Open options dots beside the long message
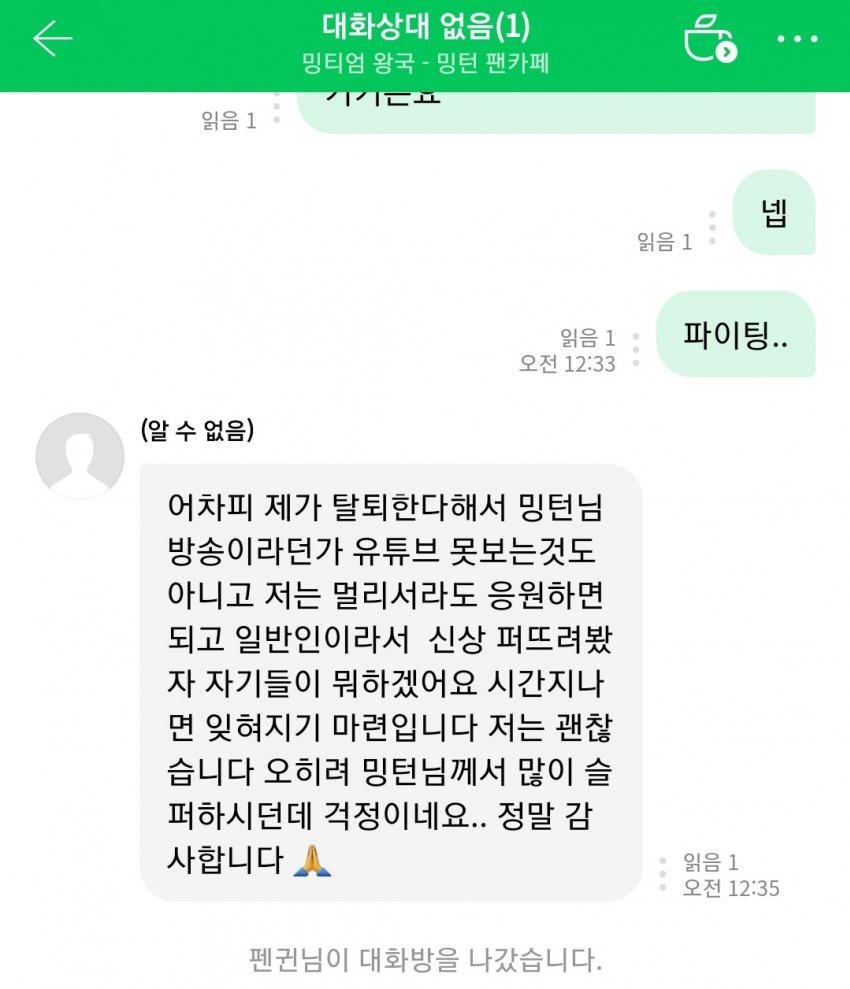This screenshot has width=850, height=989. (662, 873)
